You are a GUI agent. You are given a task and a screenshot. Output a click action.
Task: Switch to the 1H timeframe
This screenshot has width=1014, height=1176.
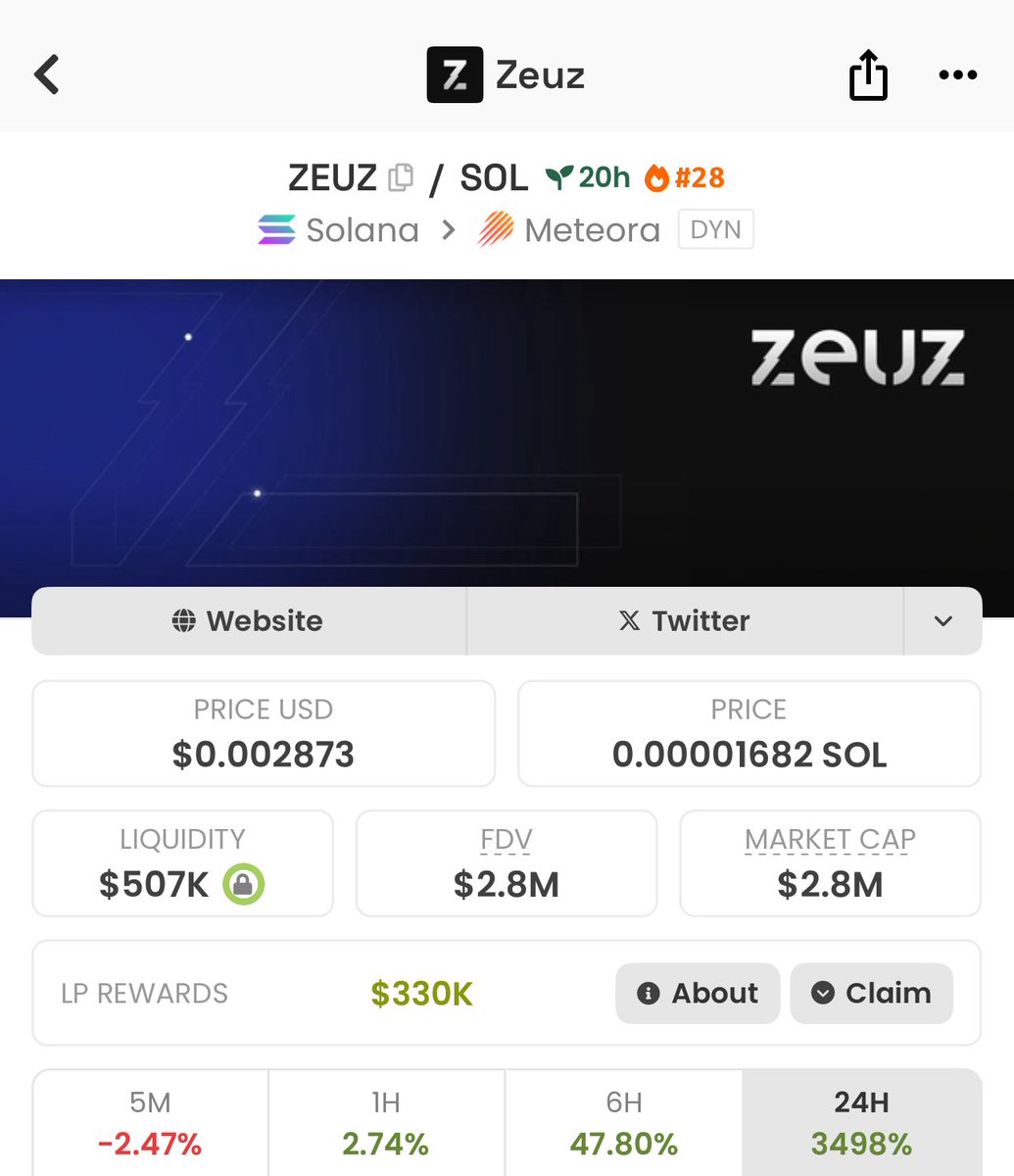[x=386, y=1122]
